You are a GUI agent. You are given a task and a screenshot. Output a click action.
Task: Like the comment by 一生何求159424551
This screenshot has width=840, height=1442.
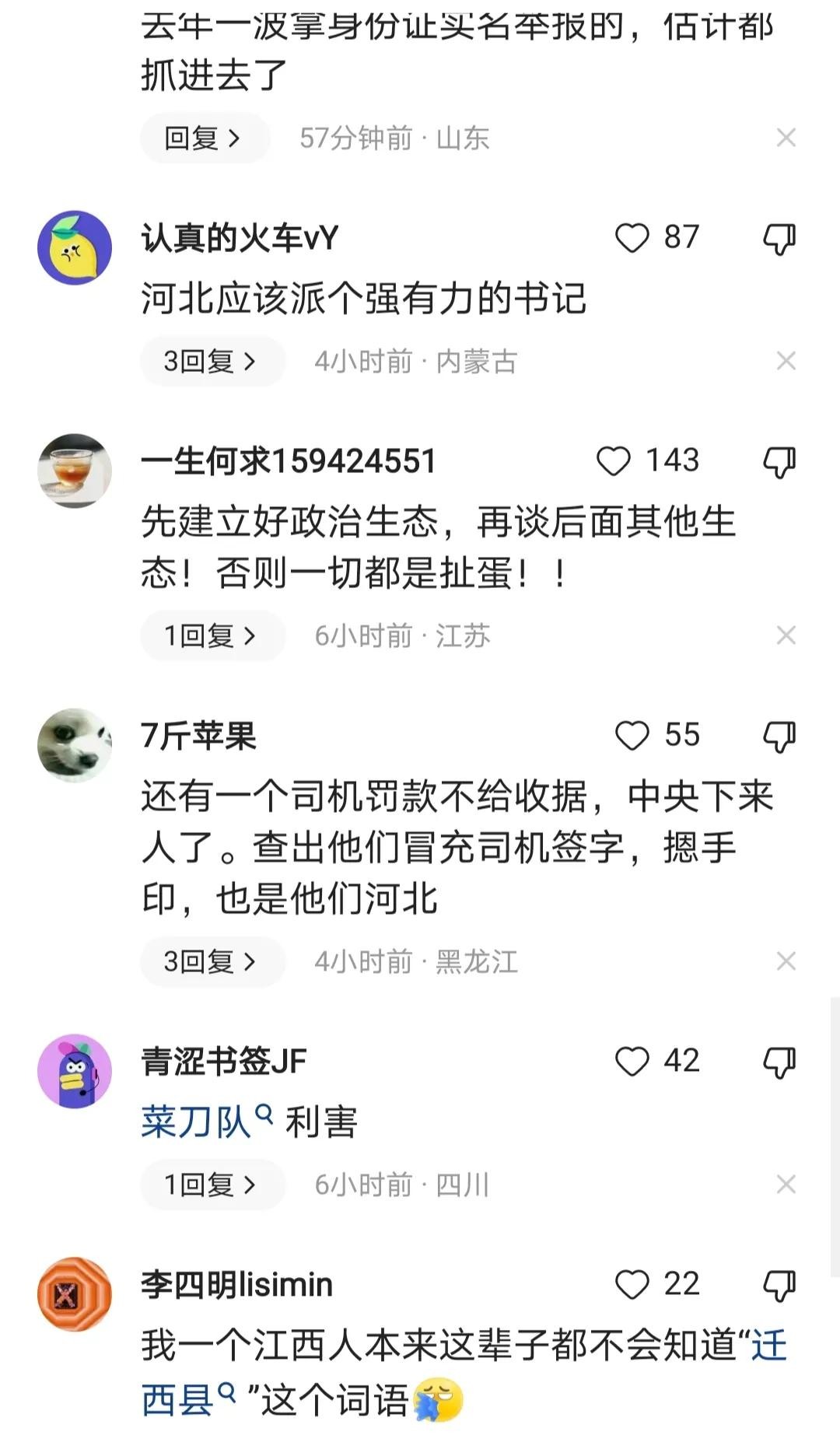click(613, 461)
